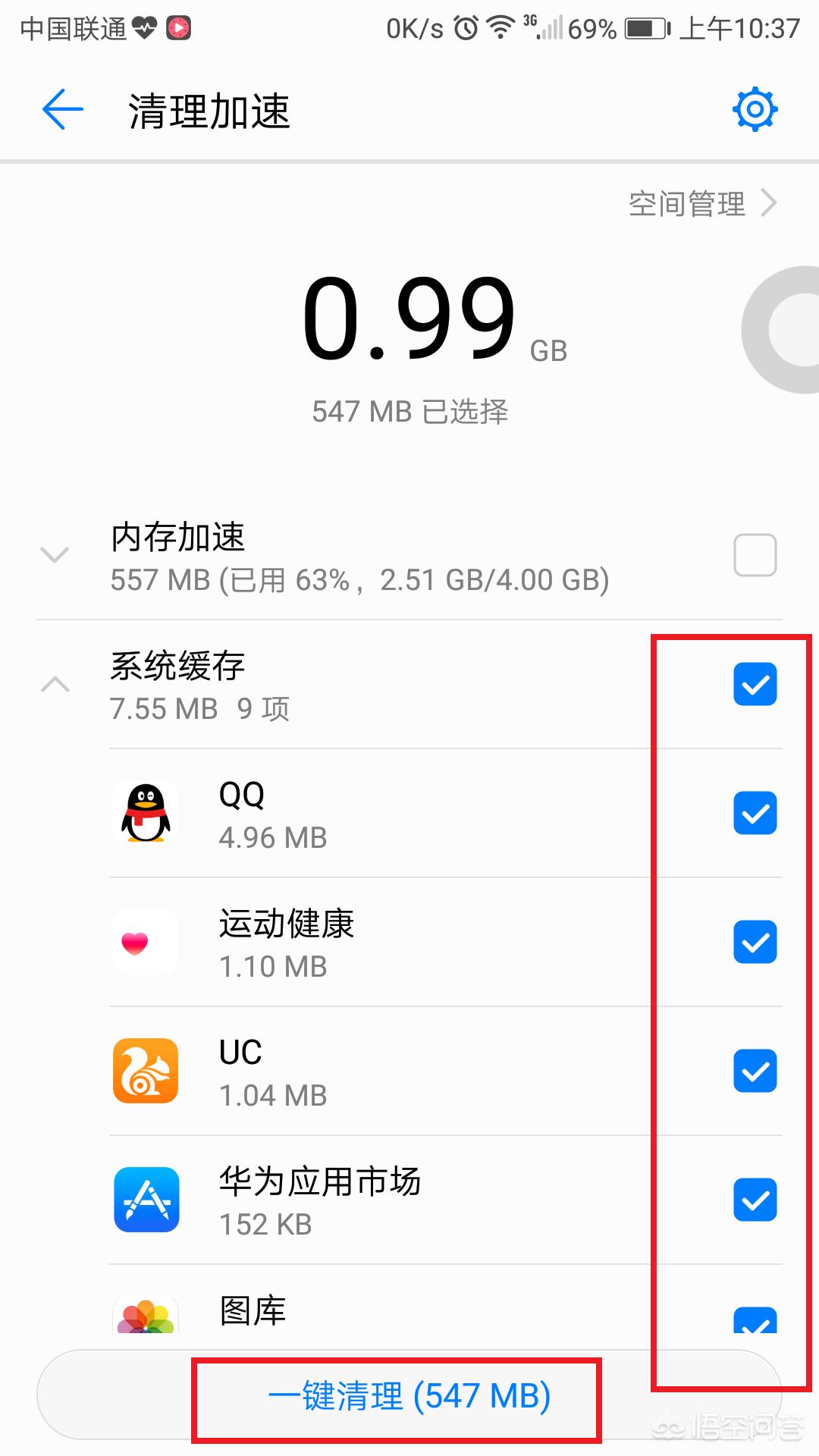The width and height of the screenshot is (819, 1456).
Task: Tap the QQ penguin app icon
Action: point(145,815)
